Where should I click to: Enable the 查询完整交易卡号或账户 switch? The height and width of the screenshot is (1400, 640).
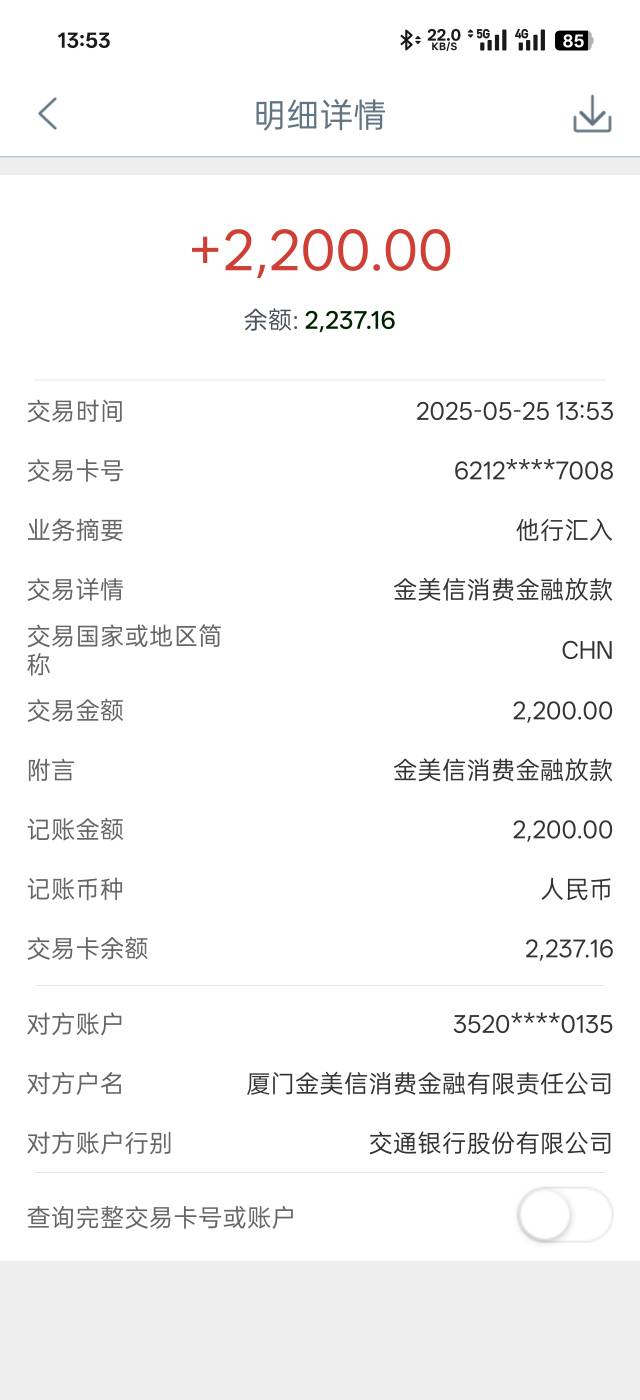click(565, 1215)
